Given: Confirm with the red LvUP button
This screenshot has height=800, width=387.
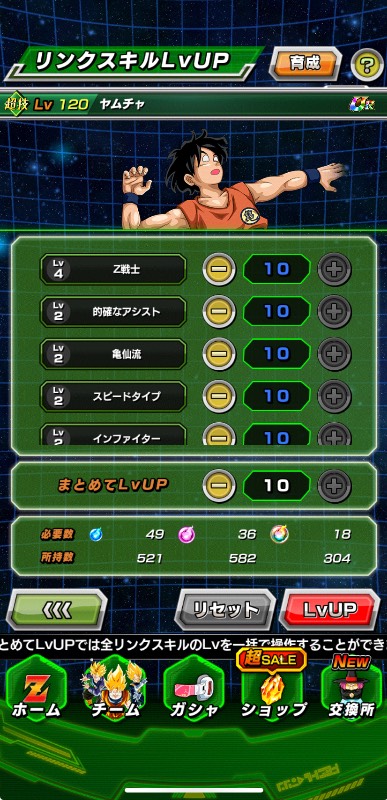Looking at the screenshot, I should [x=330, y=610].
